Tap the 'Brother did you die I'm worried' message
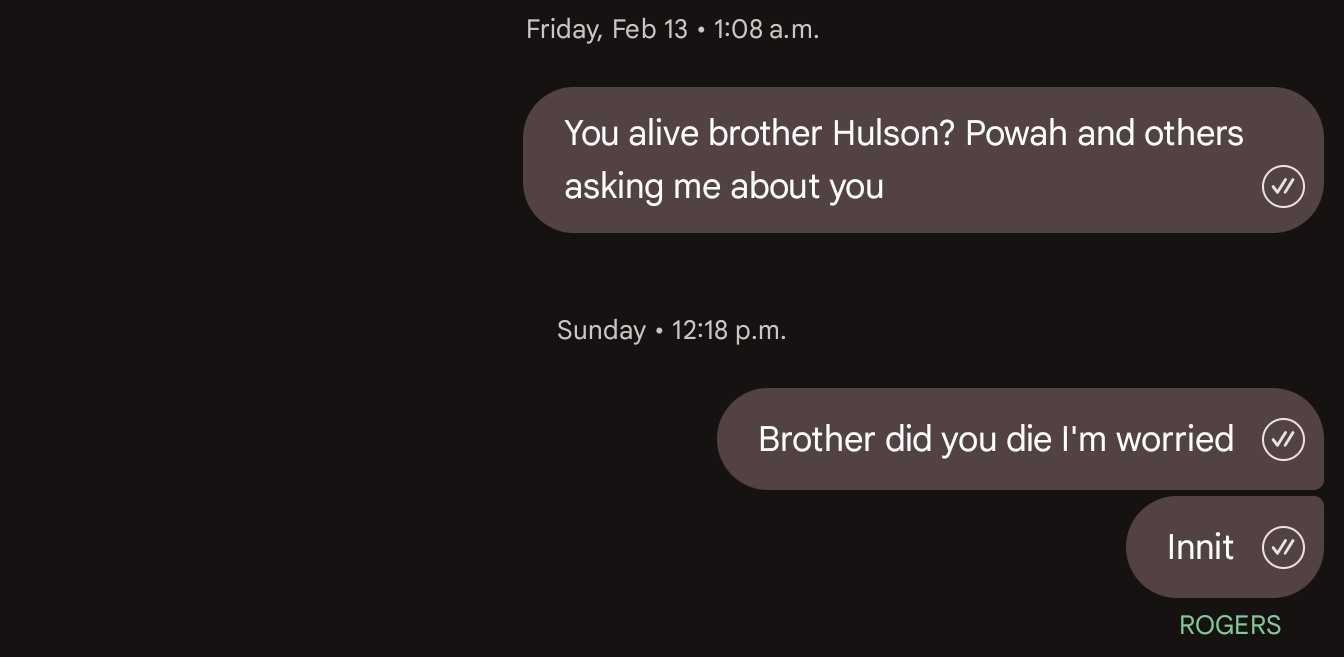The width and height of the screenshot is (1344, 657). [995, 439]
